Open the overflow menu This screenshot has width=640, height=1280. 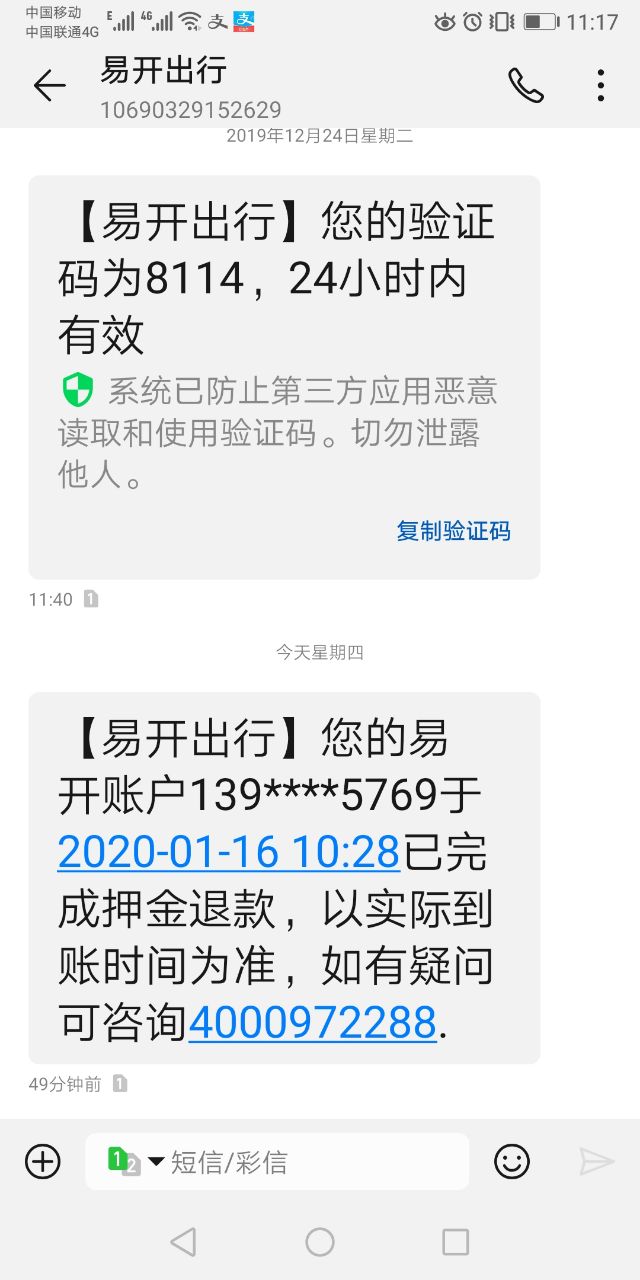click(600, 86)
